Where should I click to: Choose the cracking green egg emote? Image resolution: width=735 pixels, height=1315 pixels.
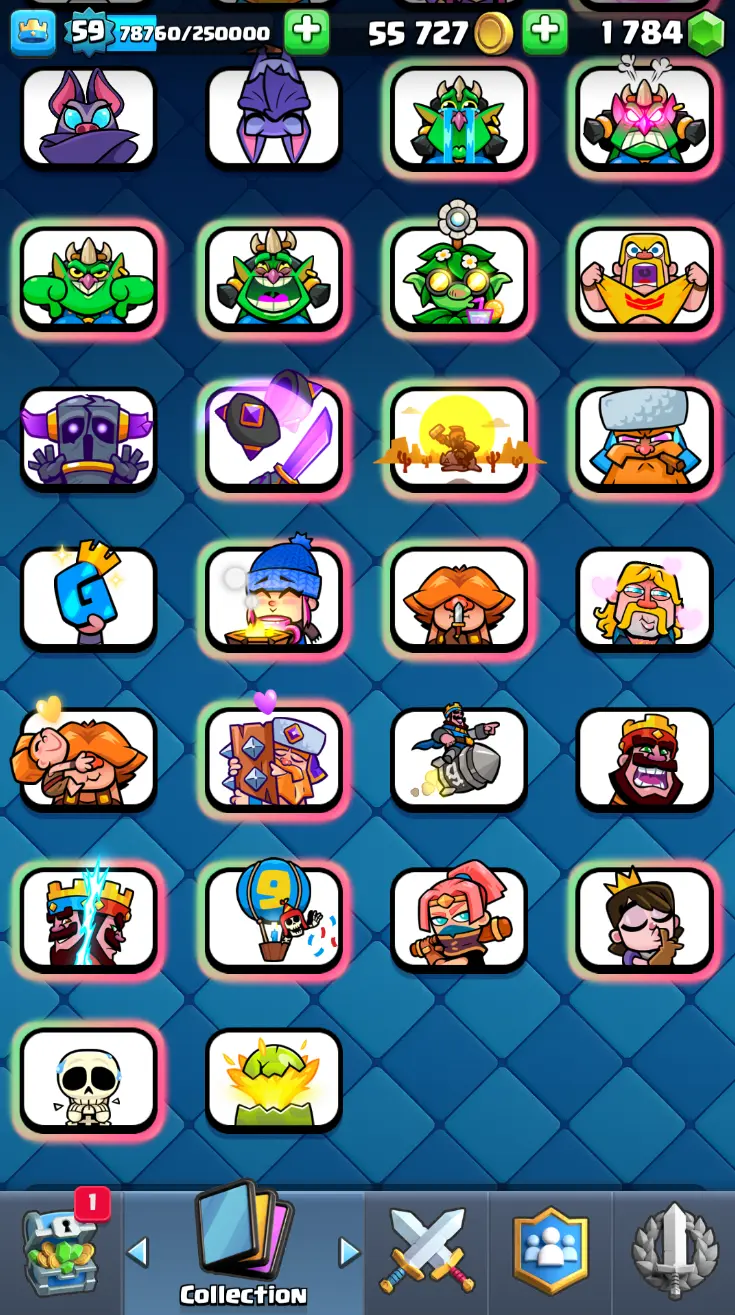click(274, 1080)
